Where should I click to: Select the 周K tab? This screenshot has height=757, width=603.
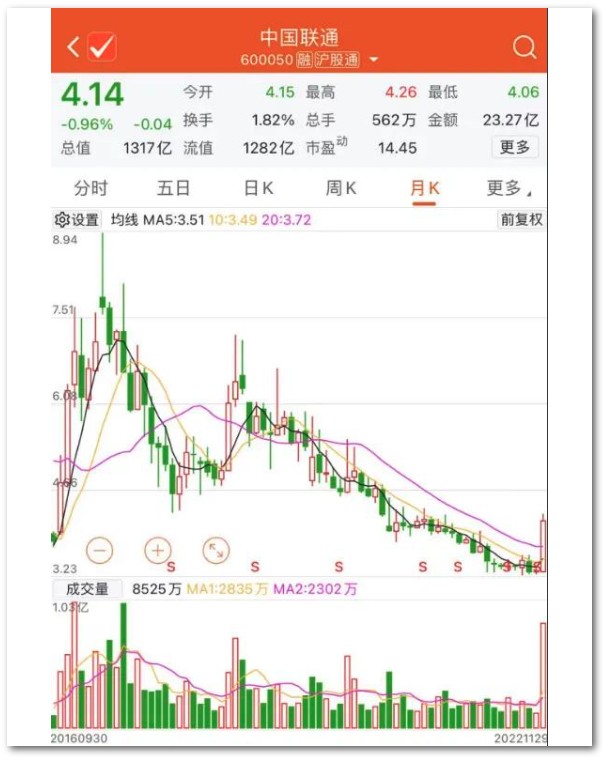coord(341,188)
